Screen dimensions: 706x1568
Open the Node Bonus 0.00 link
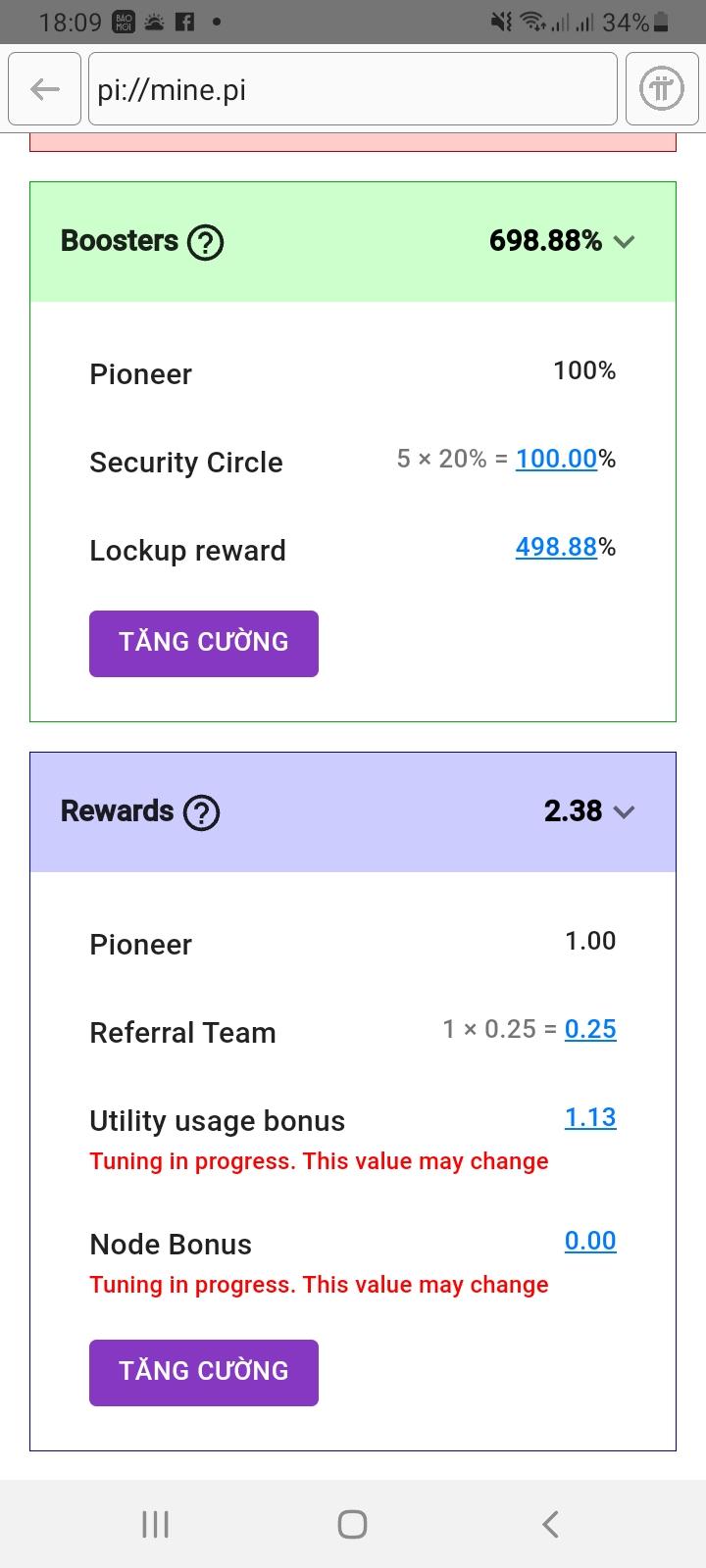click(x=590, y=1241)
